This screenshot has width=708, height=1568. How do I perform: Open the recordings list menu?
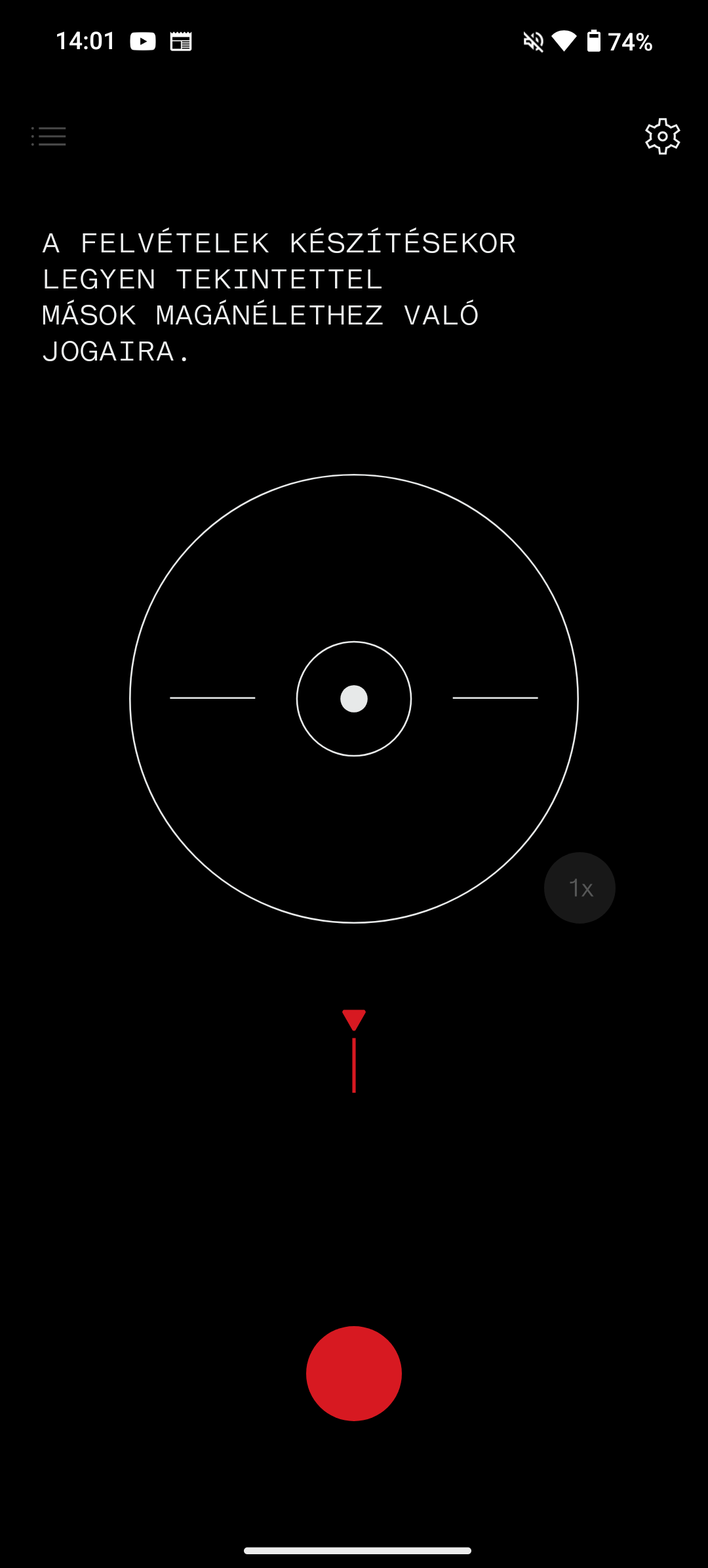pyautogui.click(x=49, y=136)
